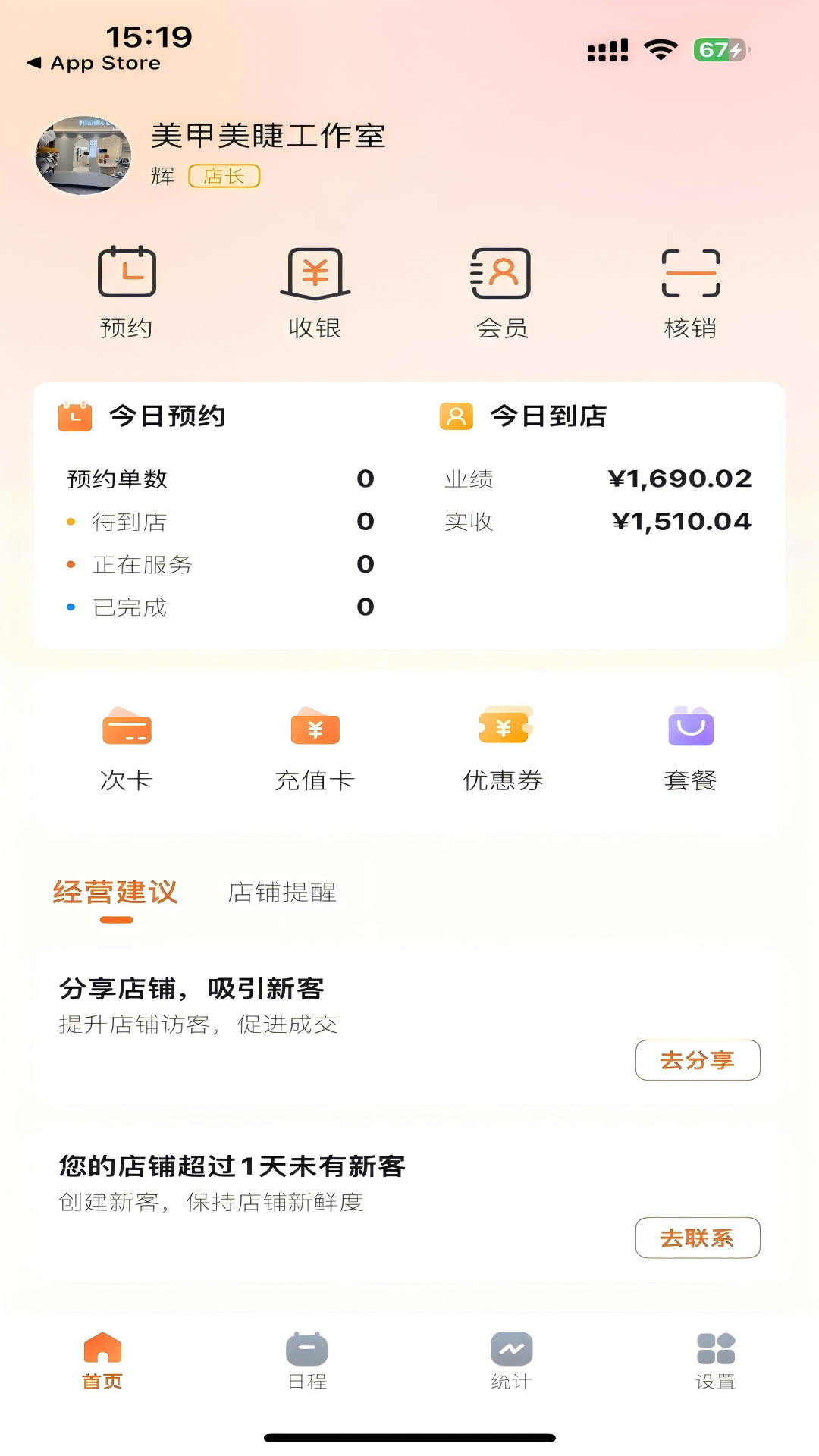Switch to the 店铺提醒 tab
This screenshot has width=819, height=1456.
(x=282, y=893)
